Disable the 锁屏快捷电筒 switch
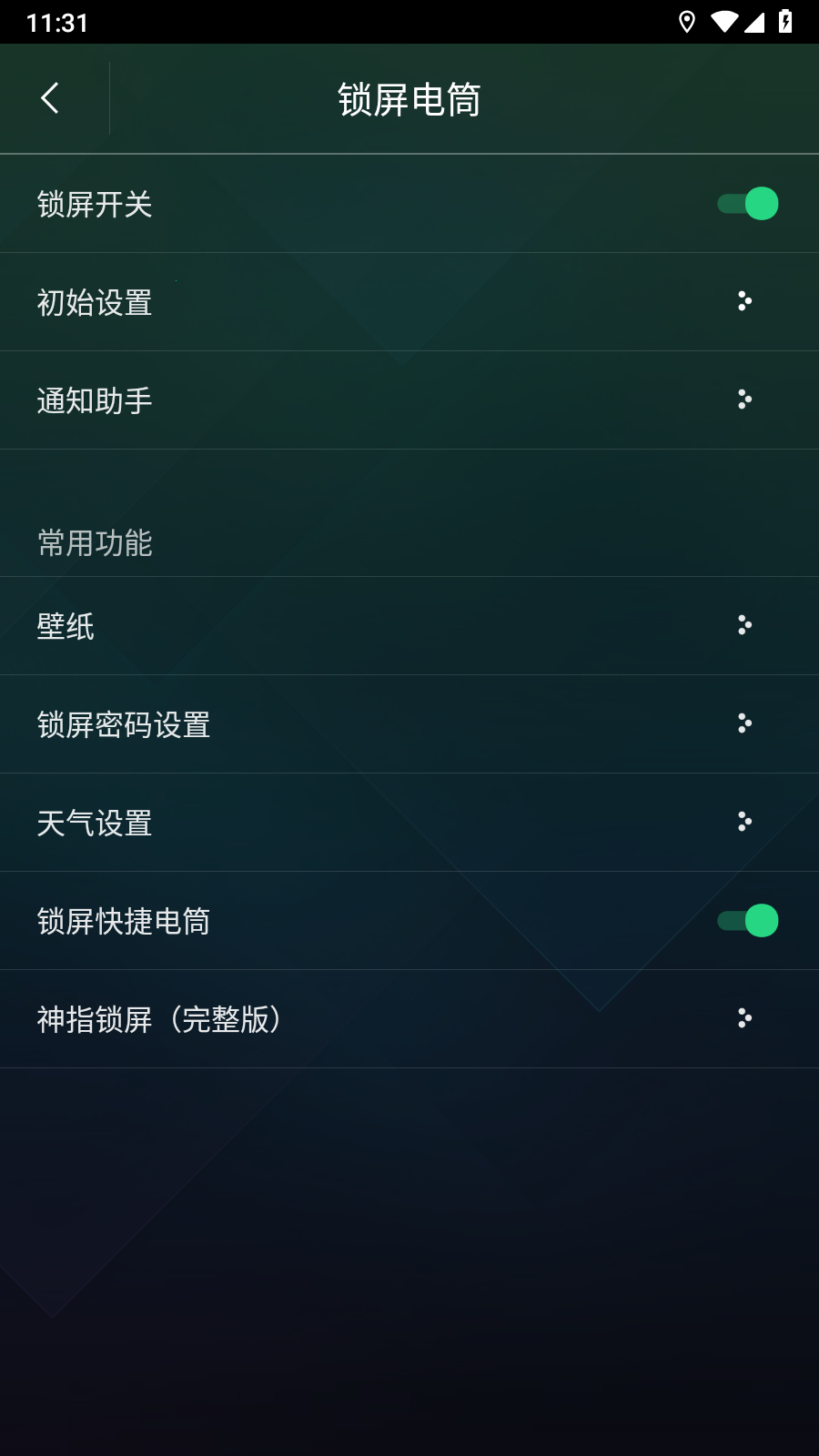 pyautogui.click(x=745, y=921)
